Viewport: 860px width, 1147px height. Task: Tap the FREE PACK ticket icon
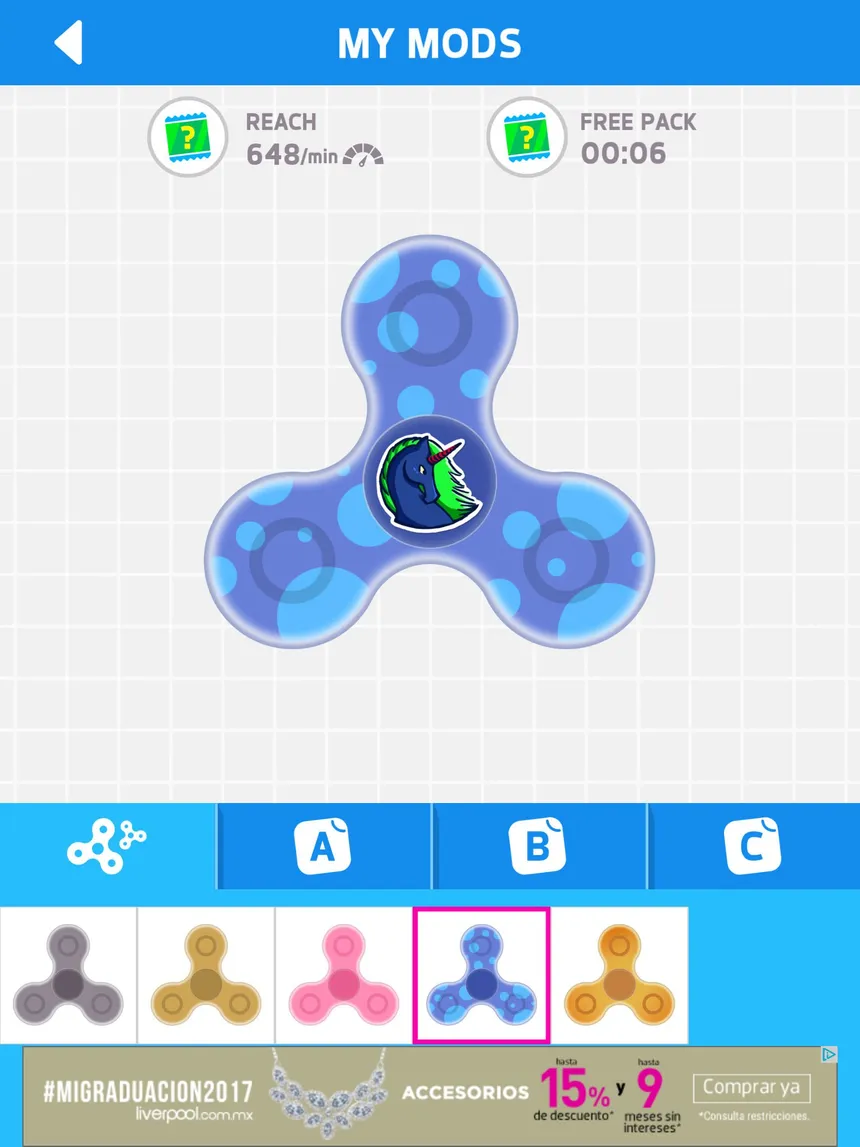527,139
